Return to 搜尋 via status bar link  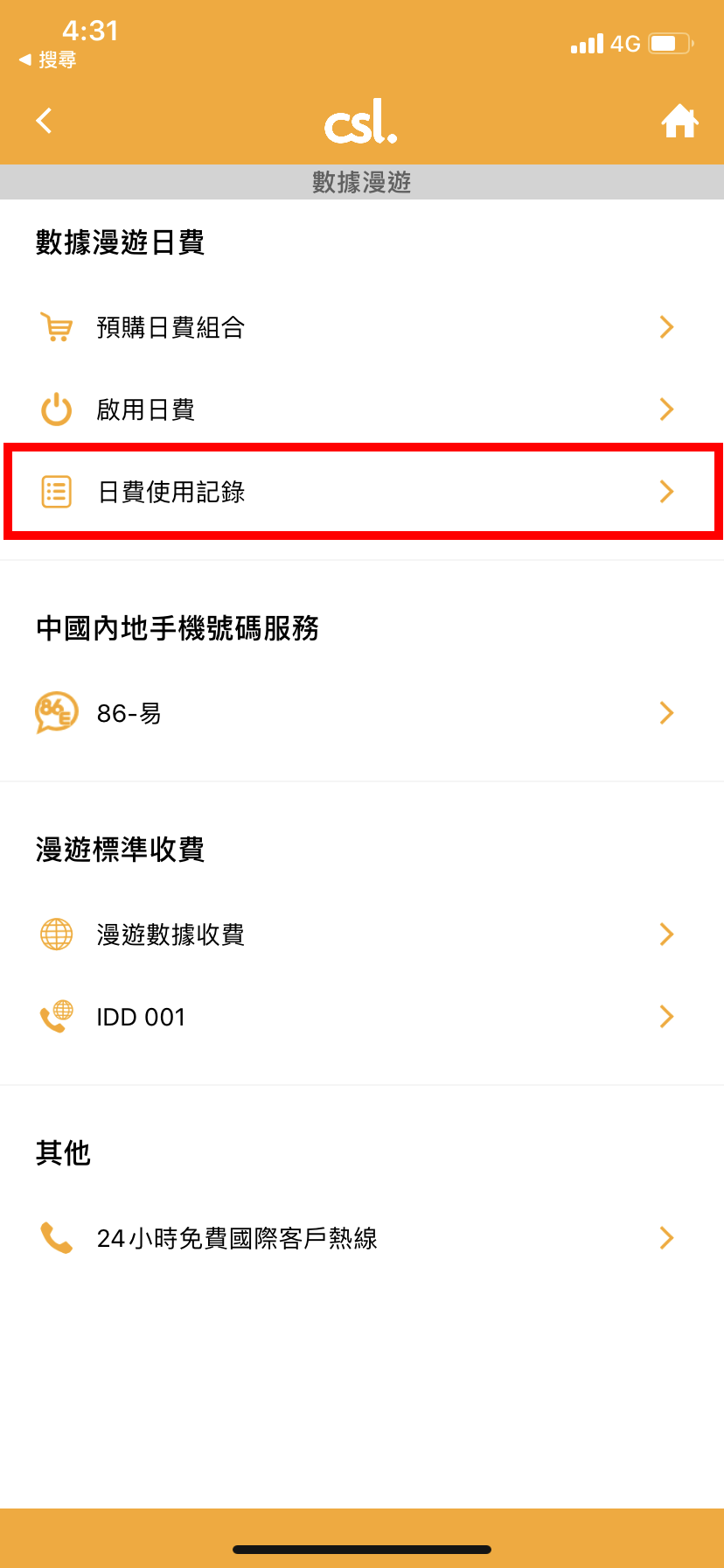click(x=48, y=59)
